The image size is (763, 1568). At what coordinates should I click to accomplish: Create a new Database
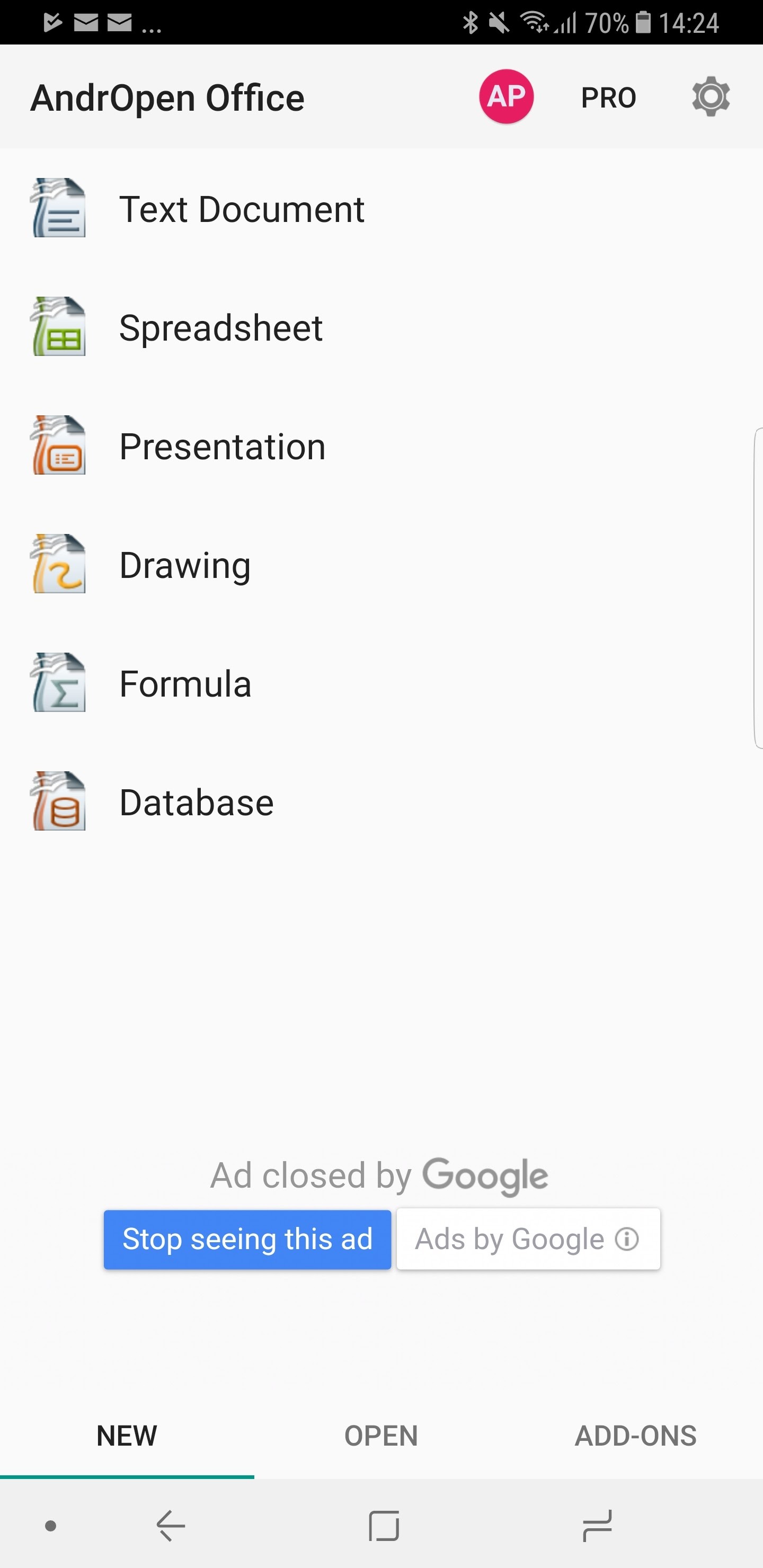(196, 802)
